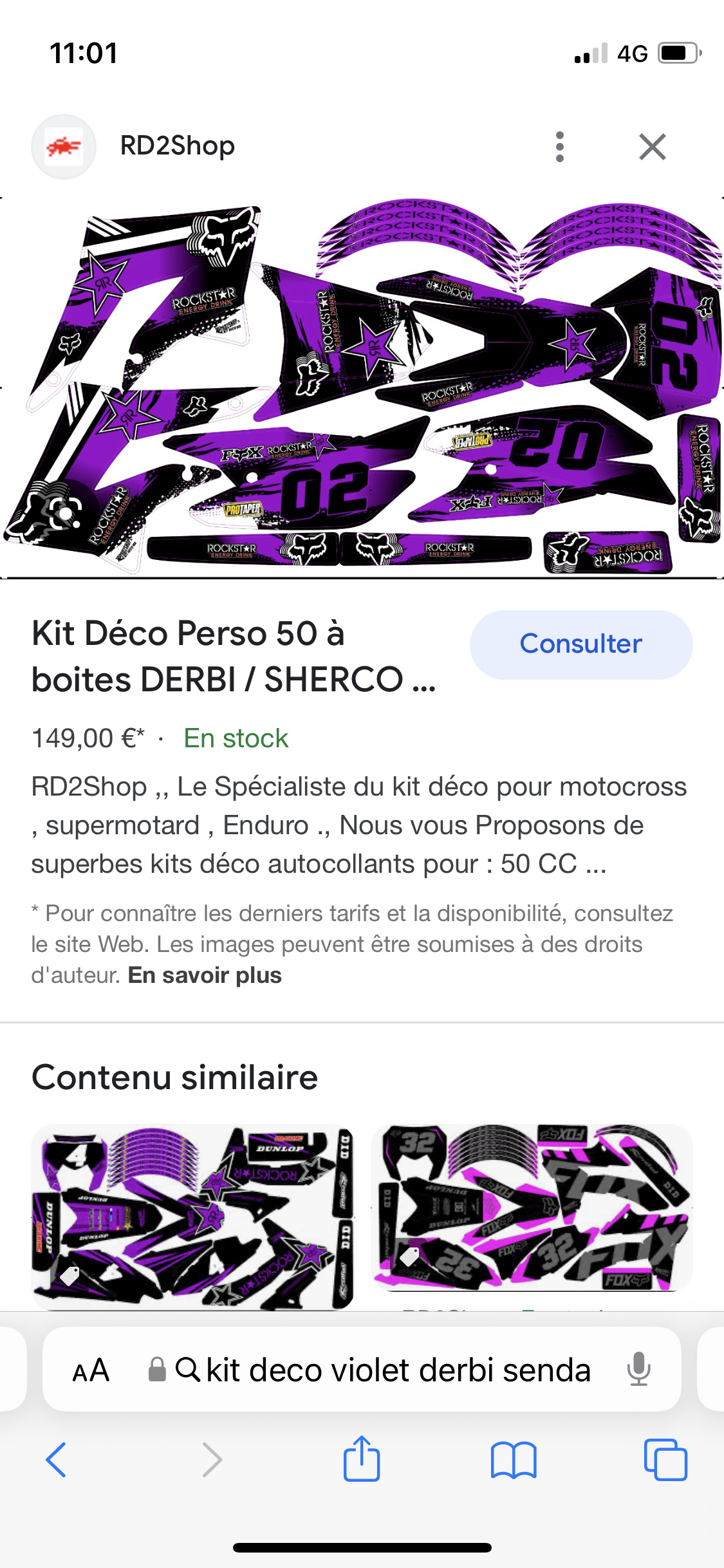Edit the 'kit deco violet derbi senda' address bar

click(398, 1370)
